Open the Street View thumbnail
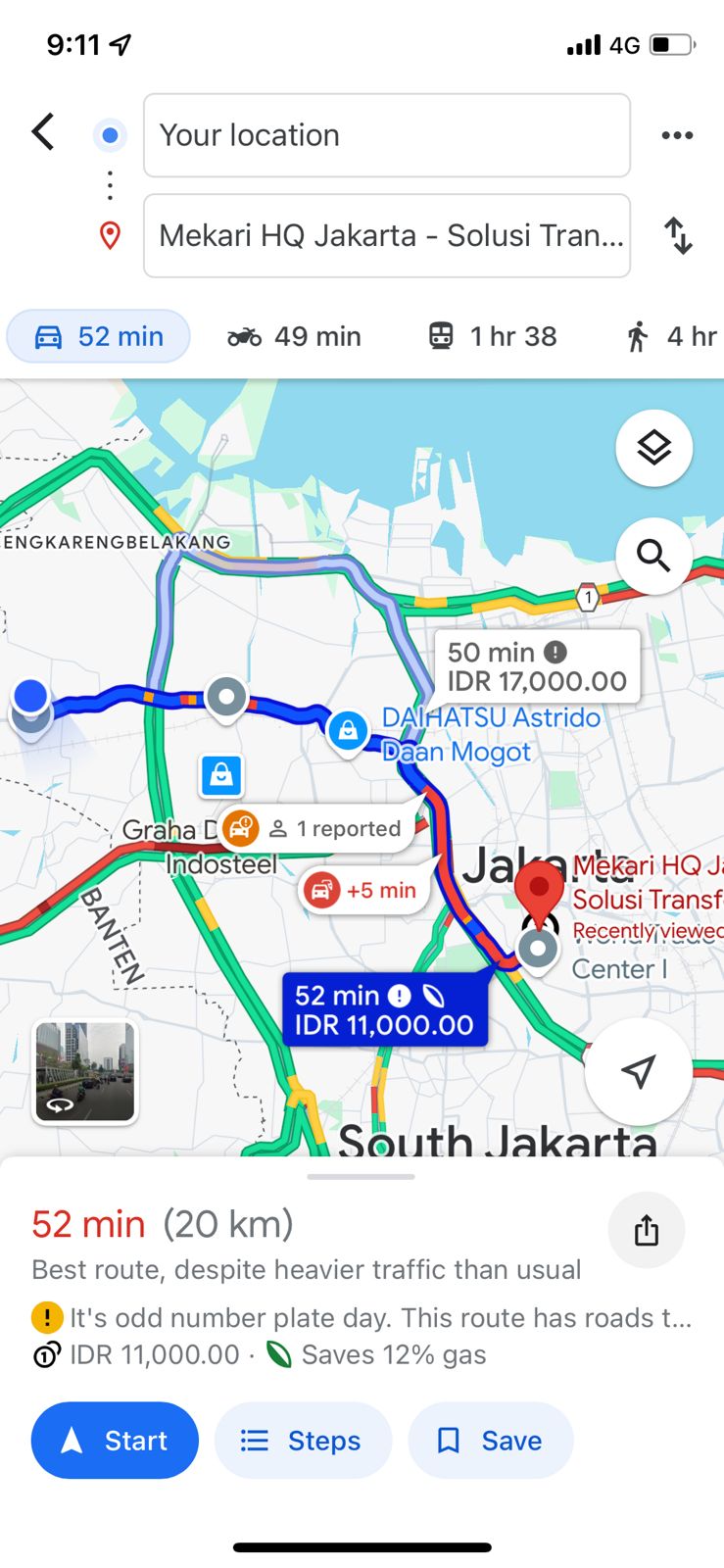 [85, 1071]
